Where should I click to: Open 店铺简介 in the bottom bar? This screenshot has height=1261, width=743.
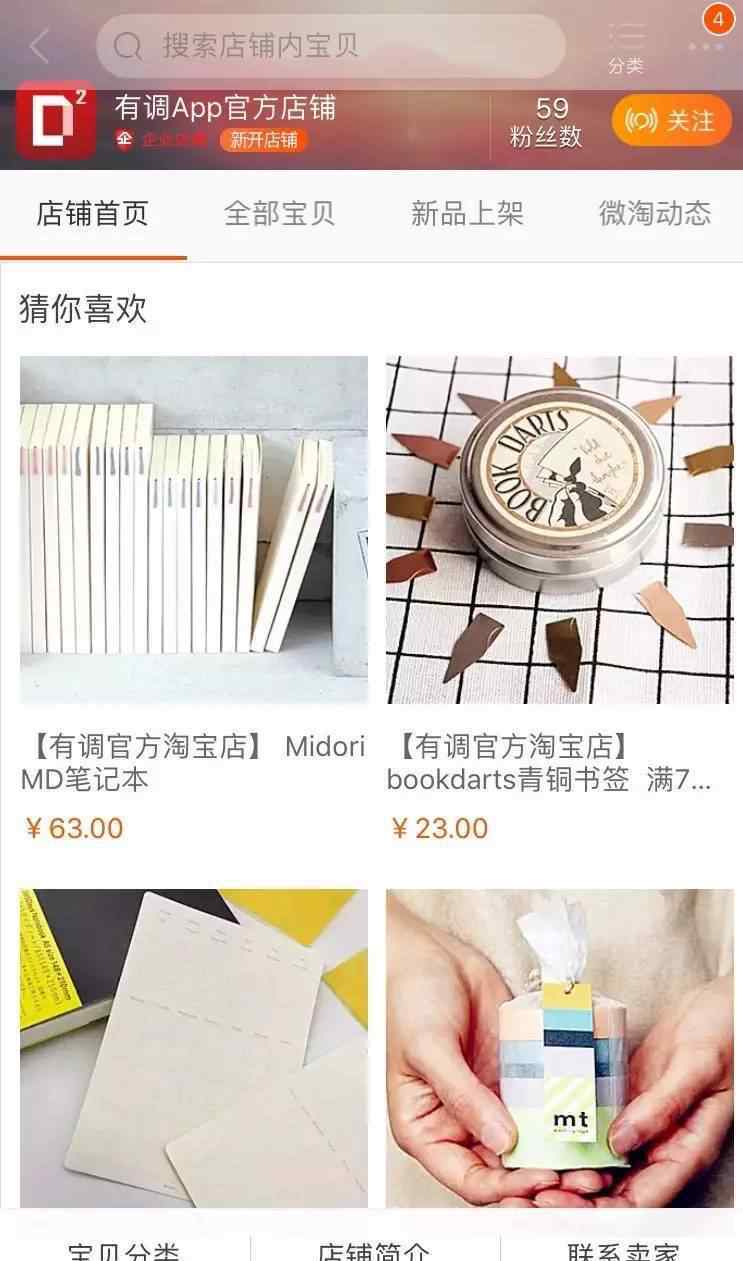[374, 1250]
